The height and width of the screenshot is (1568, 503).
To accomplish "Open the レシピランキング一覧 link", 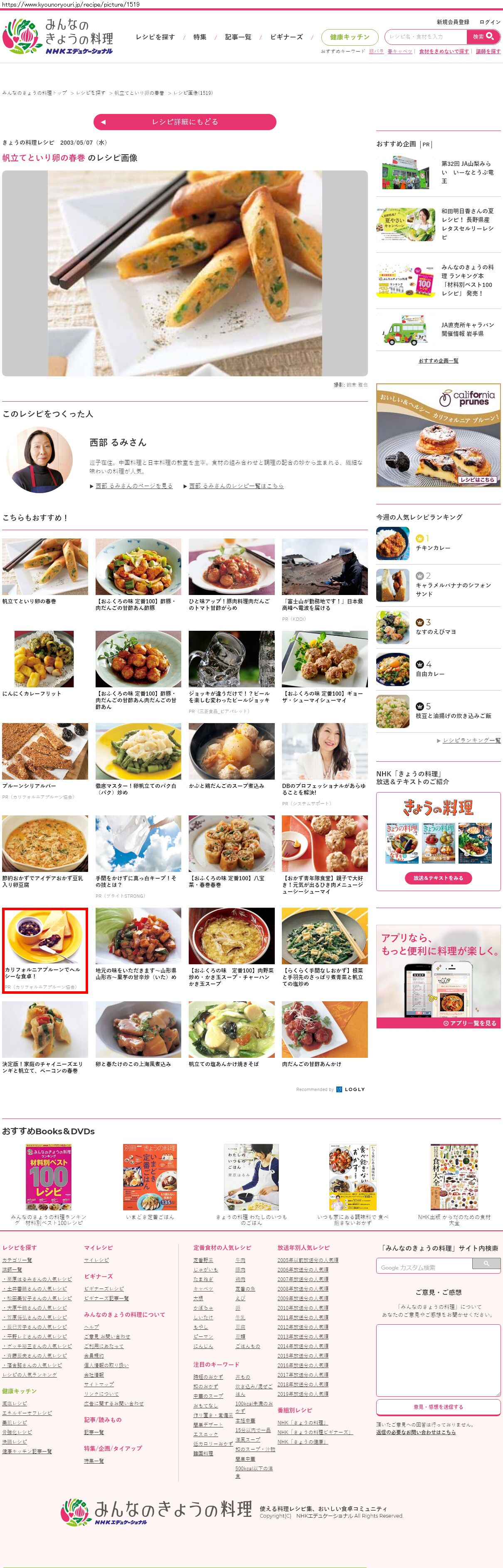I will pyautogui.click(x=471, y=740).
